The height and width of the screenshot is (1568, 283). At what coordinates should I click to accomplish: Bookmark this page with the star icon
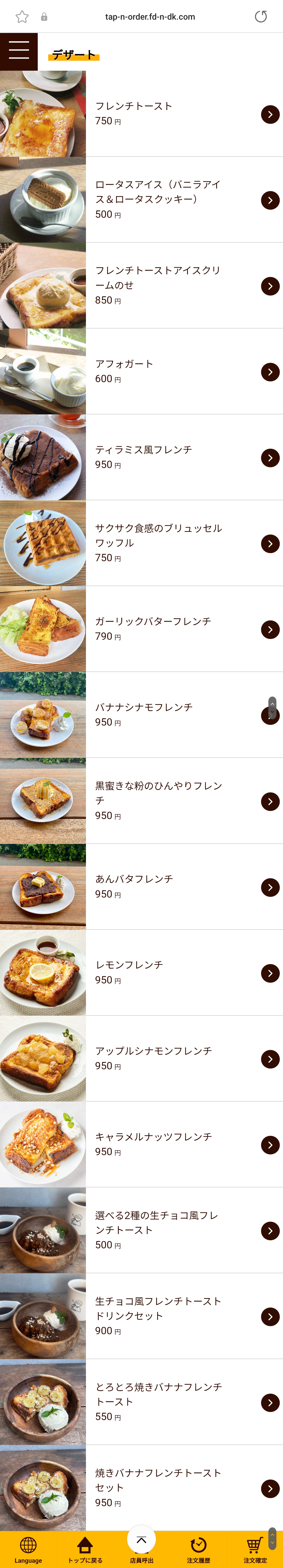tap(23, 17)
